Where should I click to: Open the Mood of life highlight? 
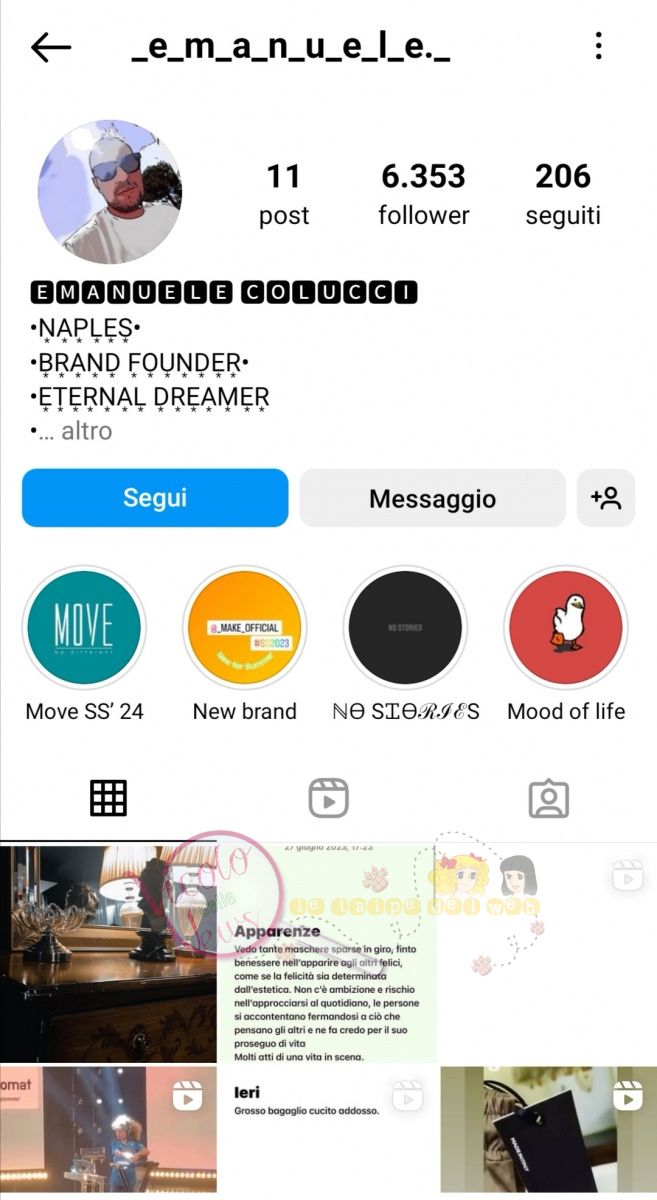(566, 628)
